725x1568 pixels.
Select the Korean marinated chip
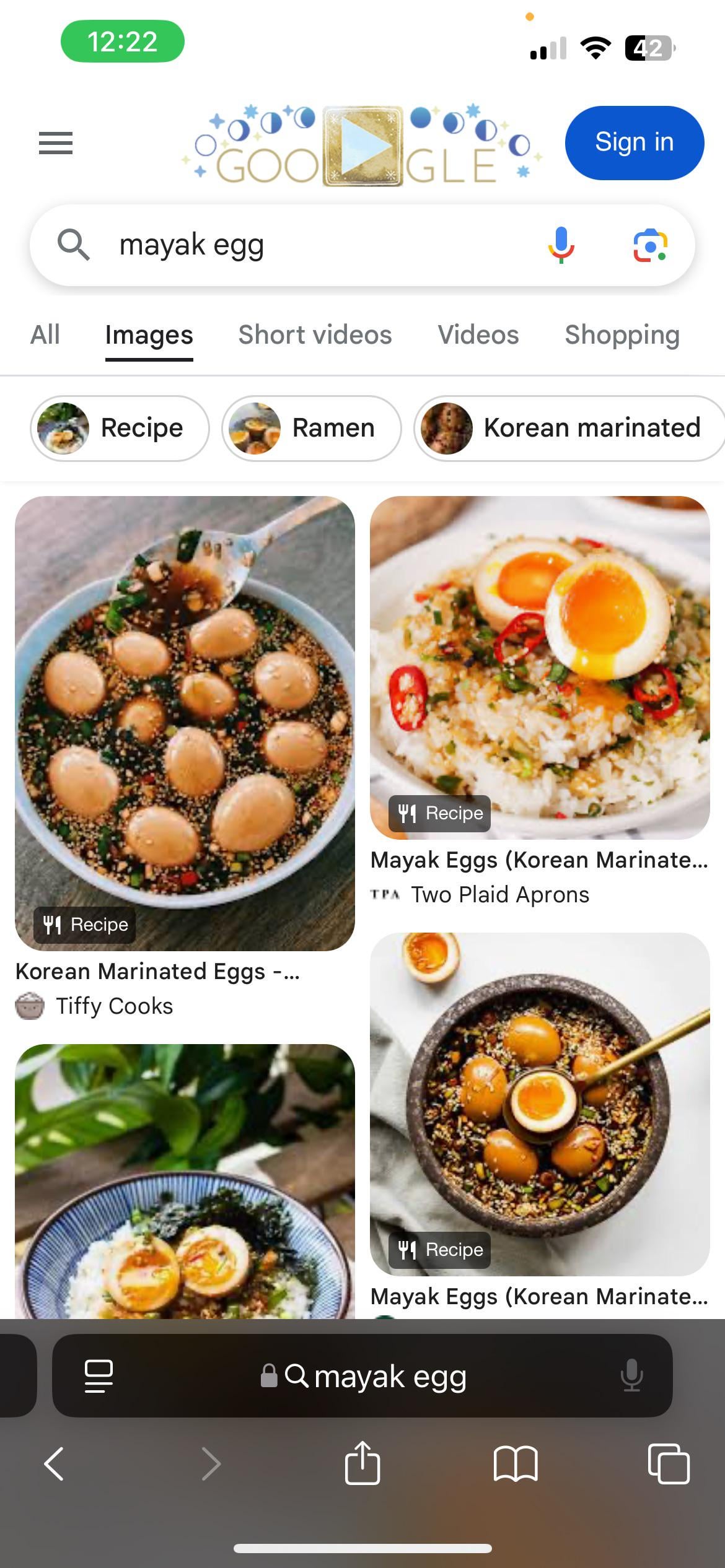(567, 429)
